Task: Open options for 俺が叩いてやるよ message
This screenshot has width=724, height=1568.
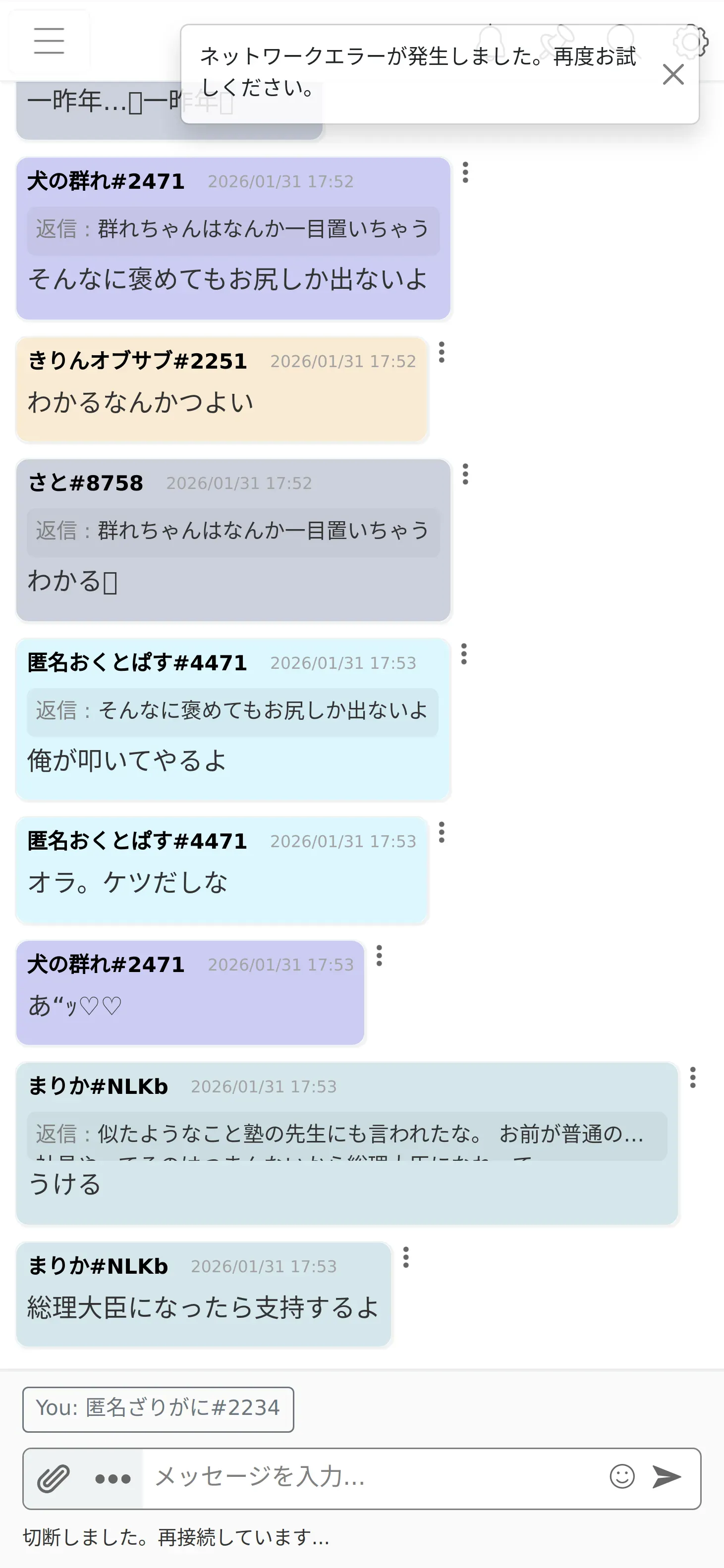Action: click(x=464, y=654)
